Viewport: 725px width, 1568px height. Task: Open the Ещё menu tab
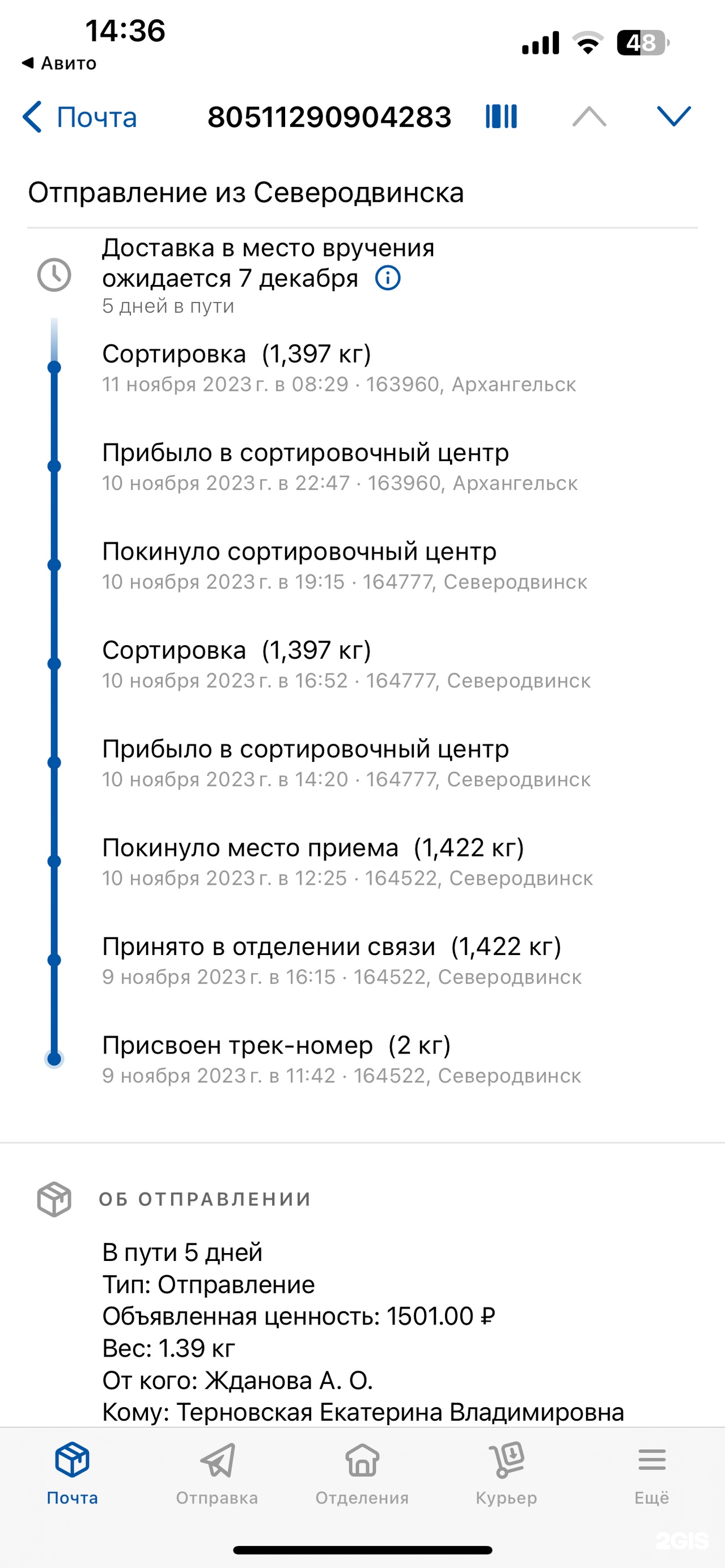651,1472
